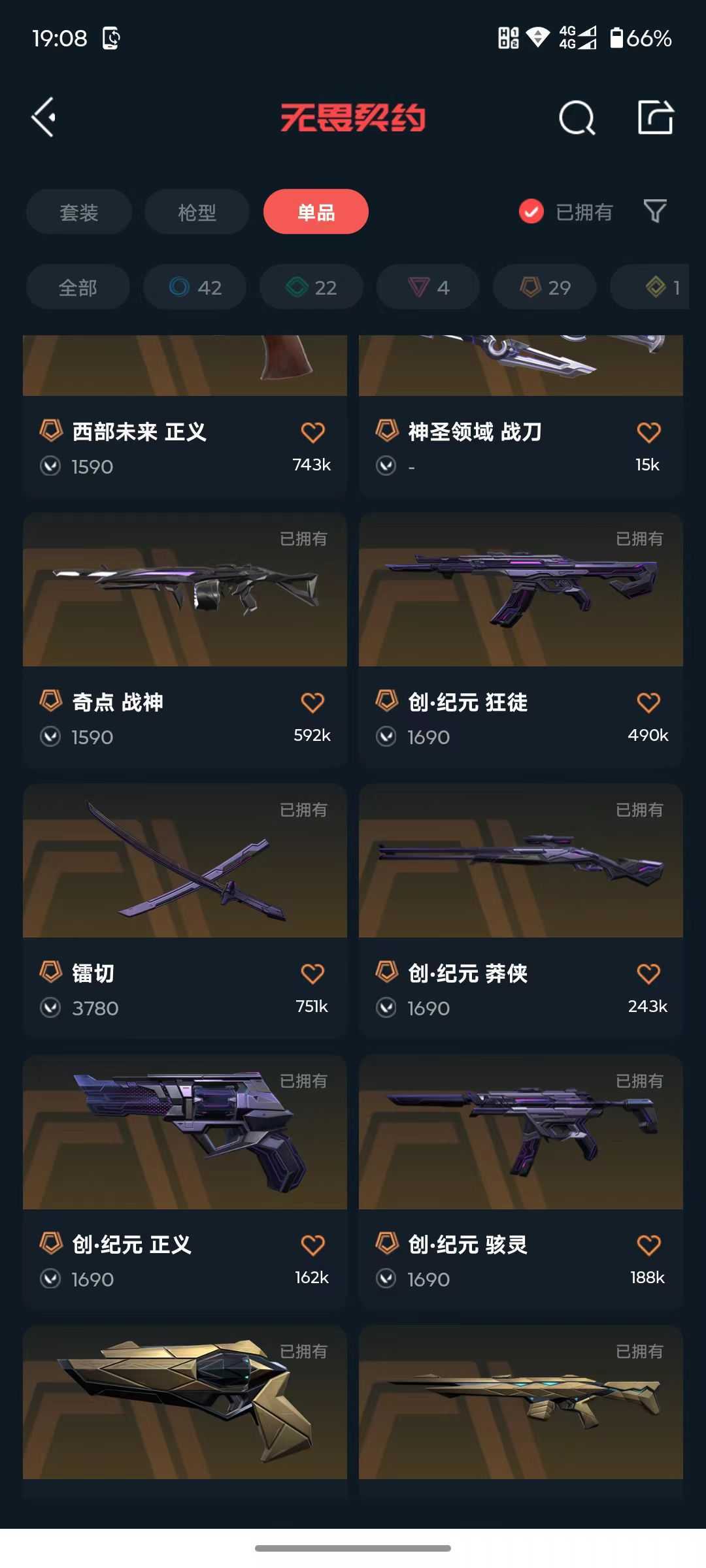
Task: Favorite the 创·纪元 狂徒 skin
Action: click(x=648, y=701)
